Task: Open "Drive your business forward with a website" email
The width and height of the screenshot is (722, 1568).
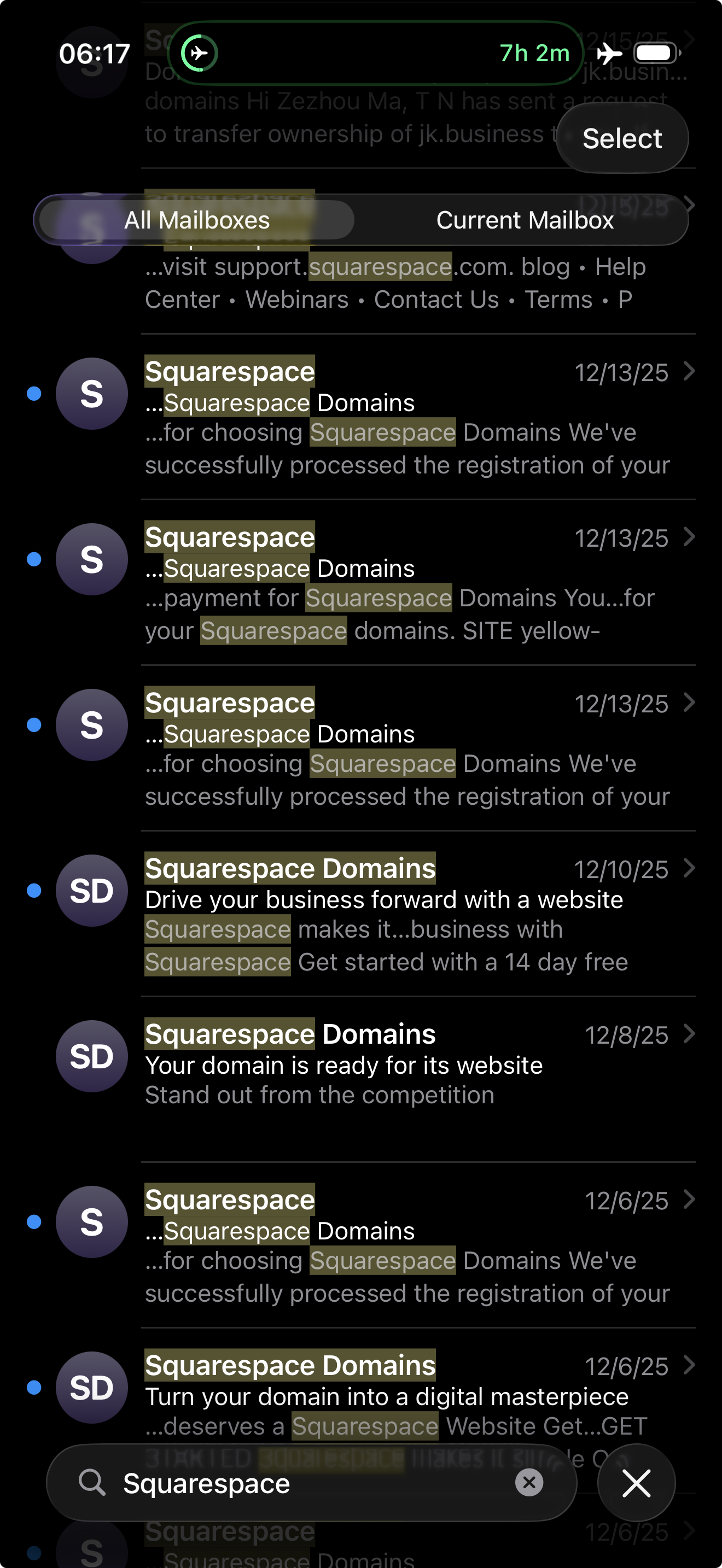Action: [x=402, y=914]
